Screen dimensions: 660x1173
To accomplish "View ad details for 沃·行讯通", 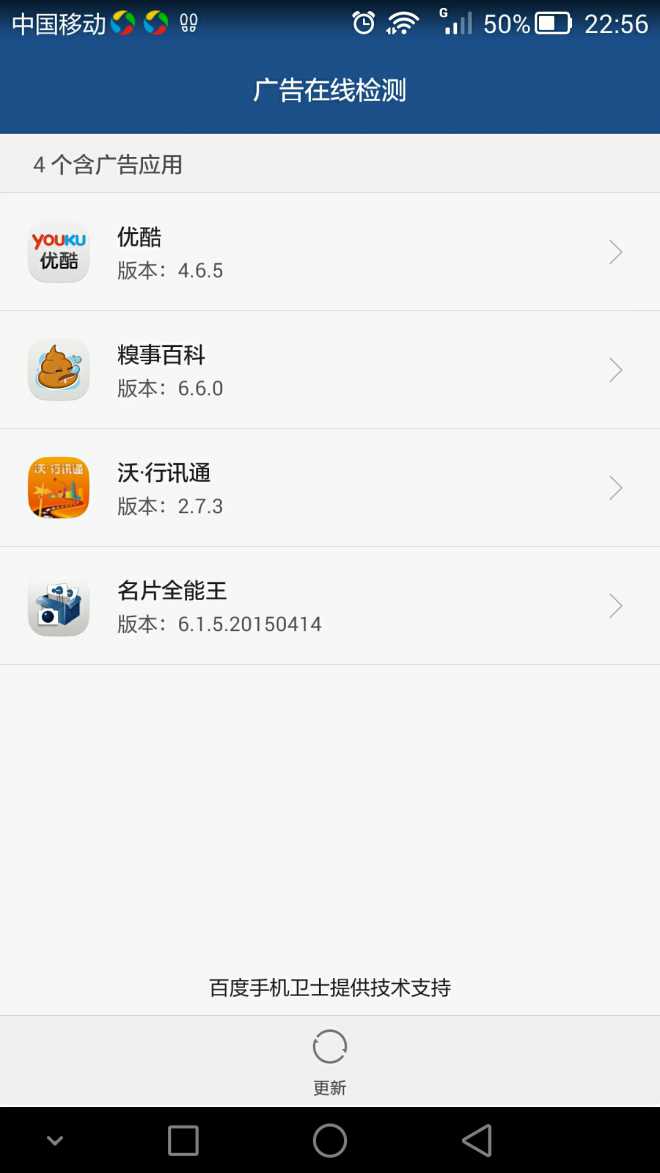I will point(329,488).
